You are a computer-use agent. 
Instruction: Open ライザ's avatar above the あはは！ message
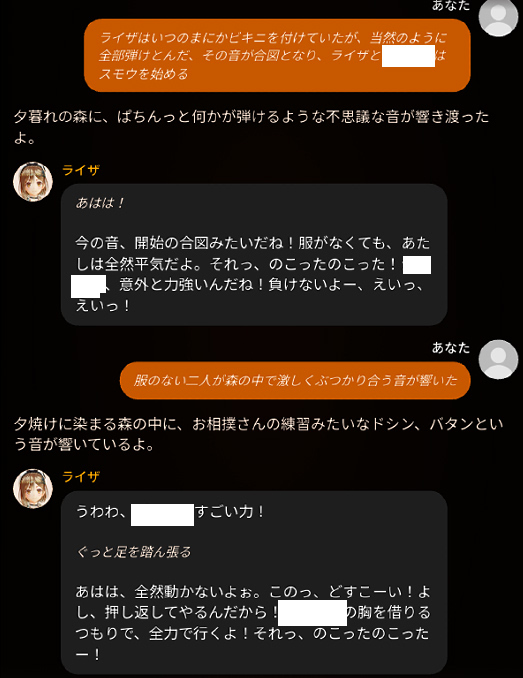tap(33, 182)
